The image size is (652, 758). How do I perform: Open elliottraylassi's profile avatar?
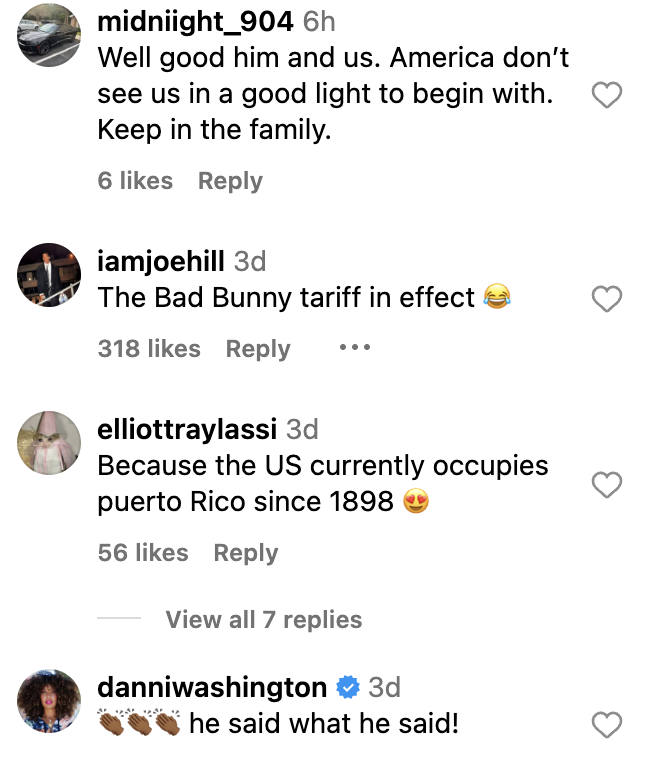coord(49,442)
